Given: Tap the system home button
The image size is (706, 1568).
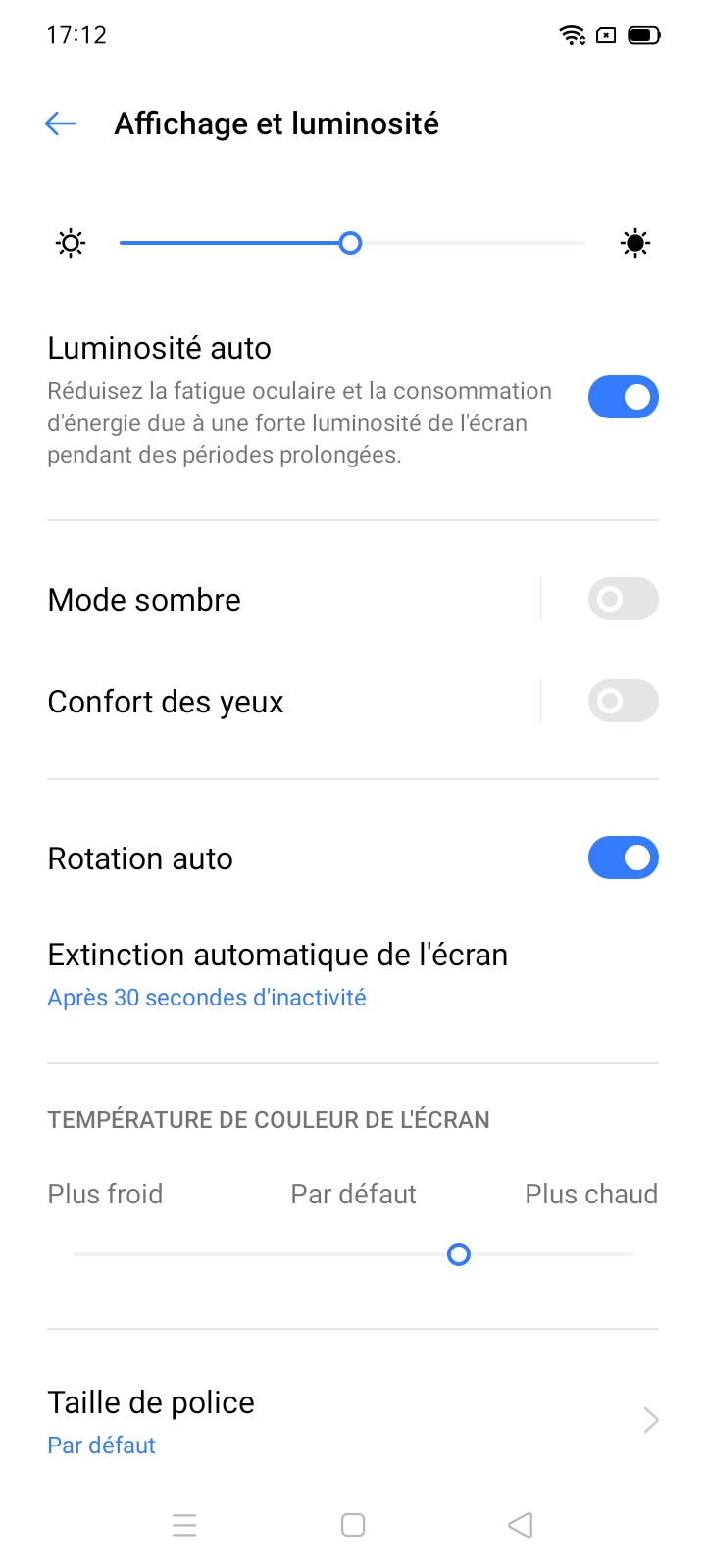Looking at the screenshot, I should [353, 1525].
